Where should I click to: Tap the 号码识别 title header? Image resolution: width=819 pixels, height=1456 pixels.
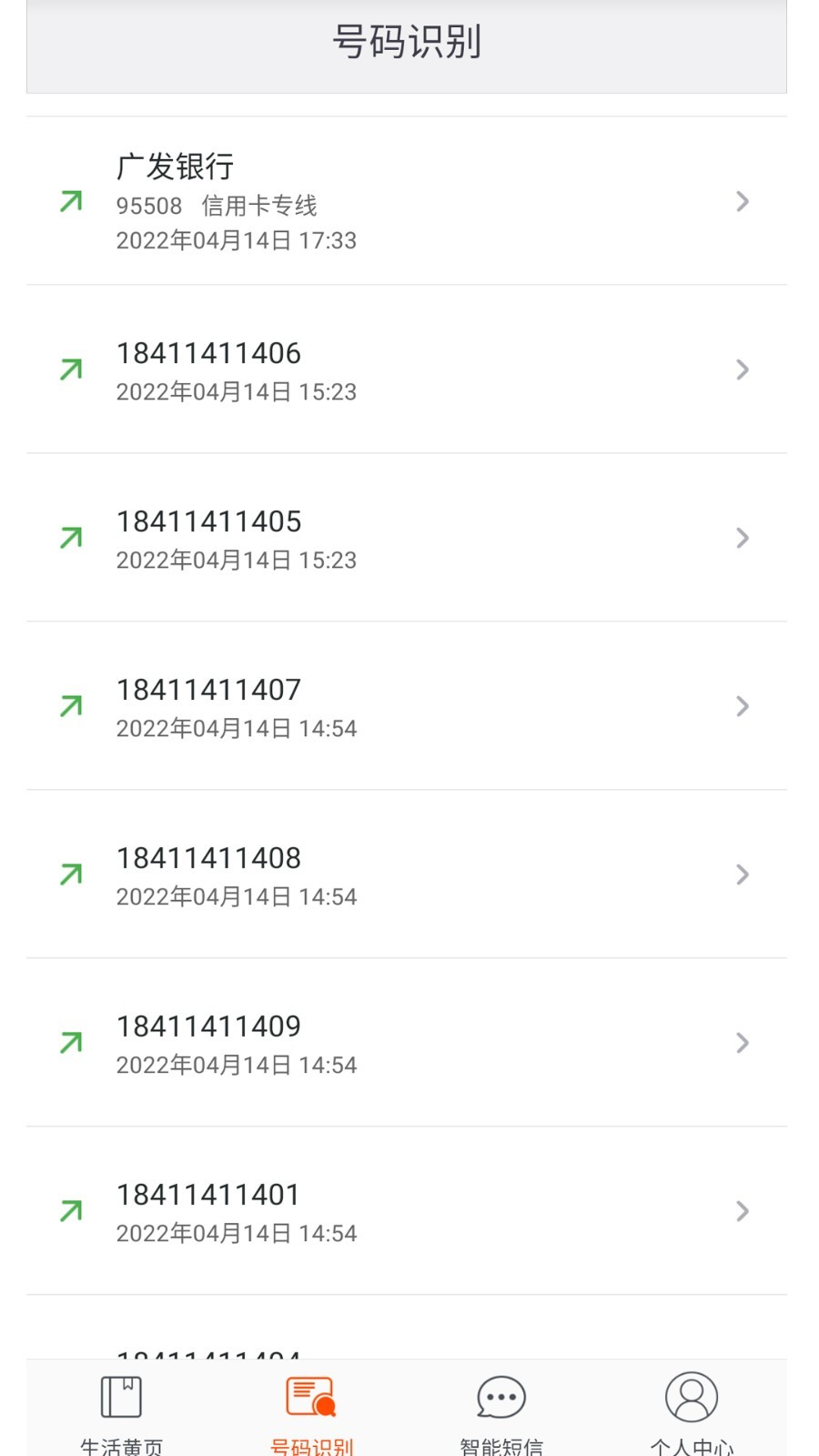pos(409,41)
